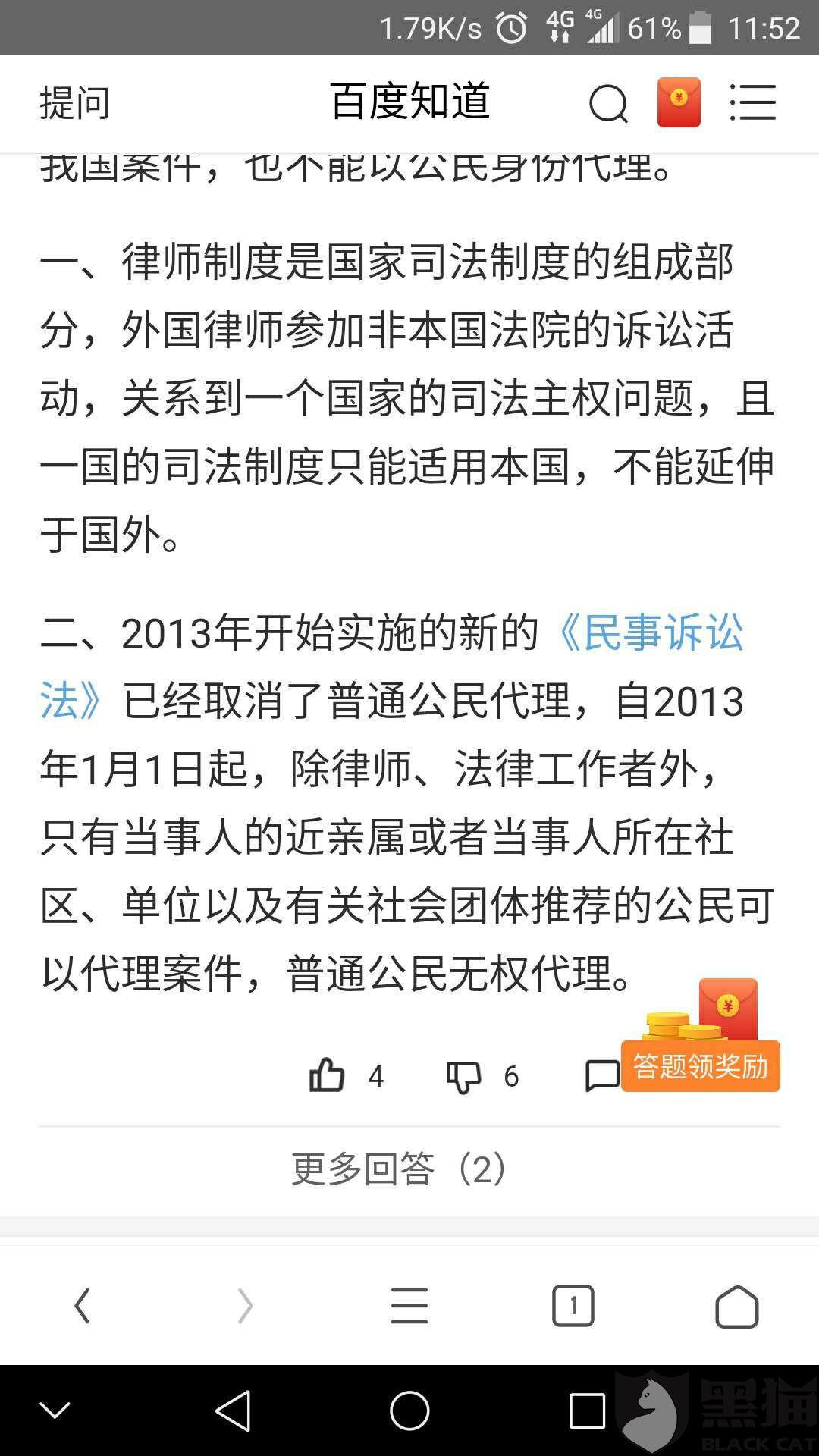Expand 更多回答 (2)
Image resolution: width=819 pixels, height=1456 pixels.
(x=400, y=1169)
